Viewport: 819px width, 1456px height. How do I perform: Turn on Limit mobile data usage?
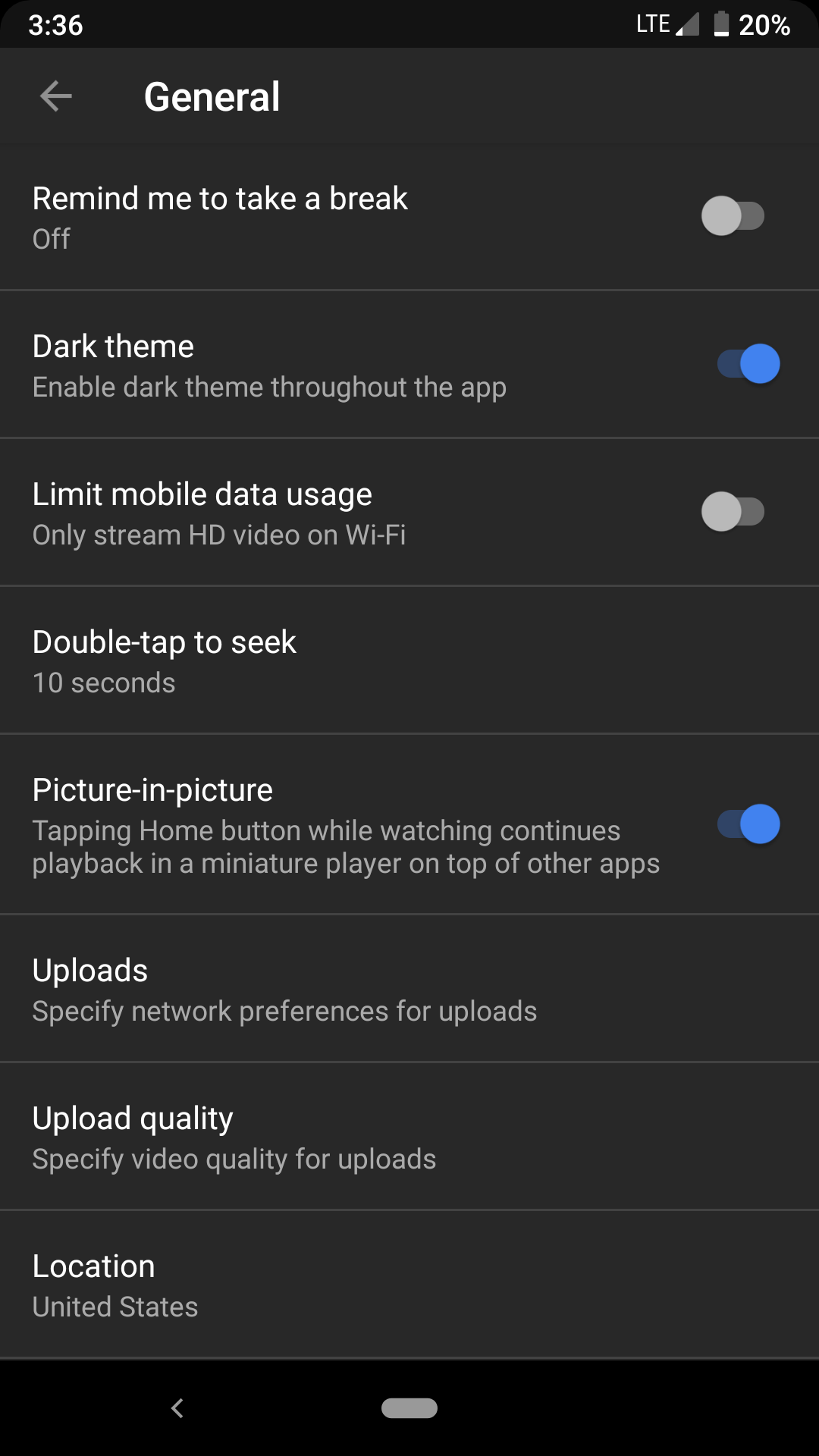[x=734, y=512]
